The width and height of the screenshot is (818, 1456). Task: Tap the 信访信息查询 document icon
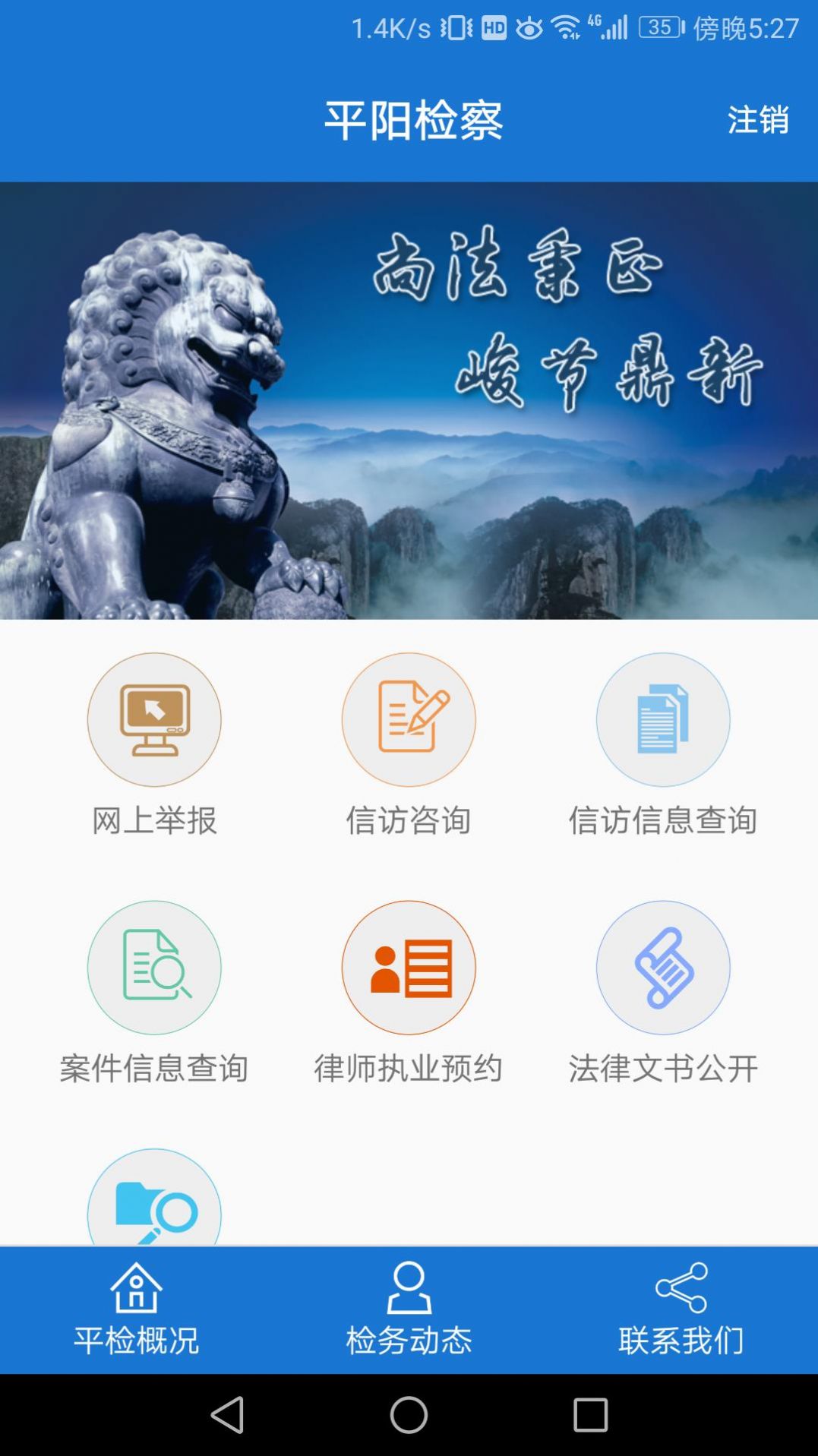[662, 719]
